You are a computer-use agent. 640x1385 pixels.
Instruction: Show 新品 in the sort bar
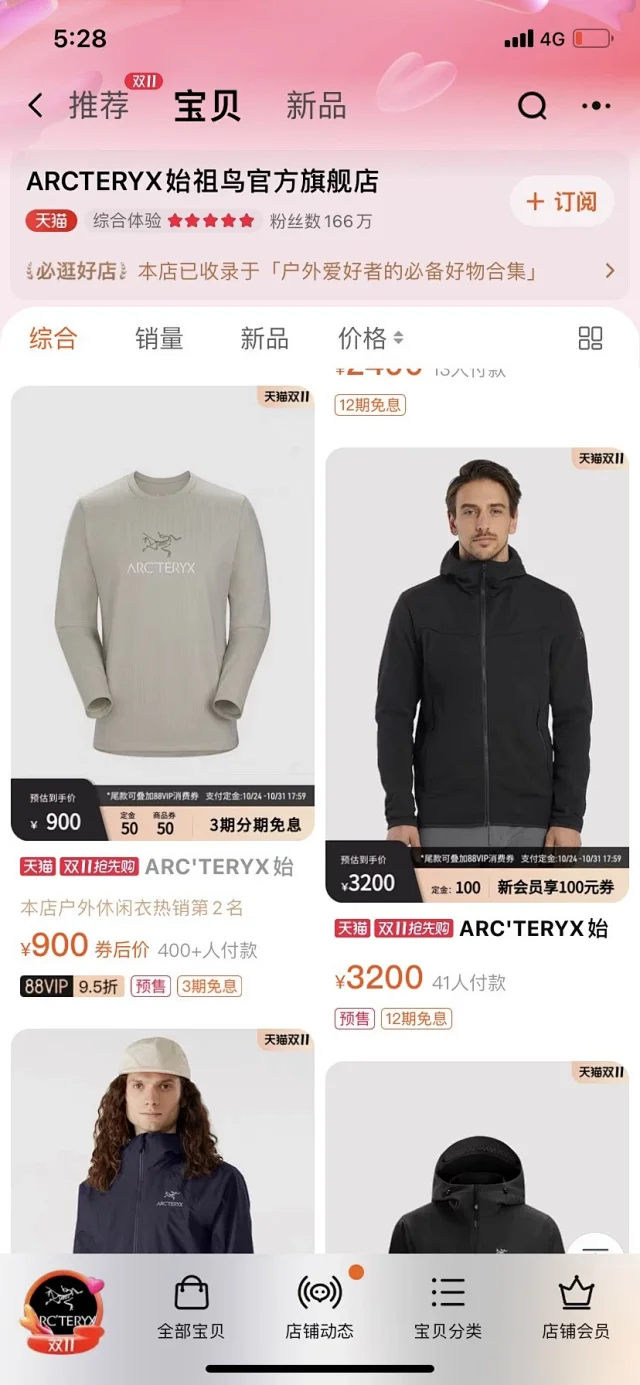coord(264,338)
